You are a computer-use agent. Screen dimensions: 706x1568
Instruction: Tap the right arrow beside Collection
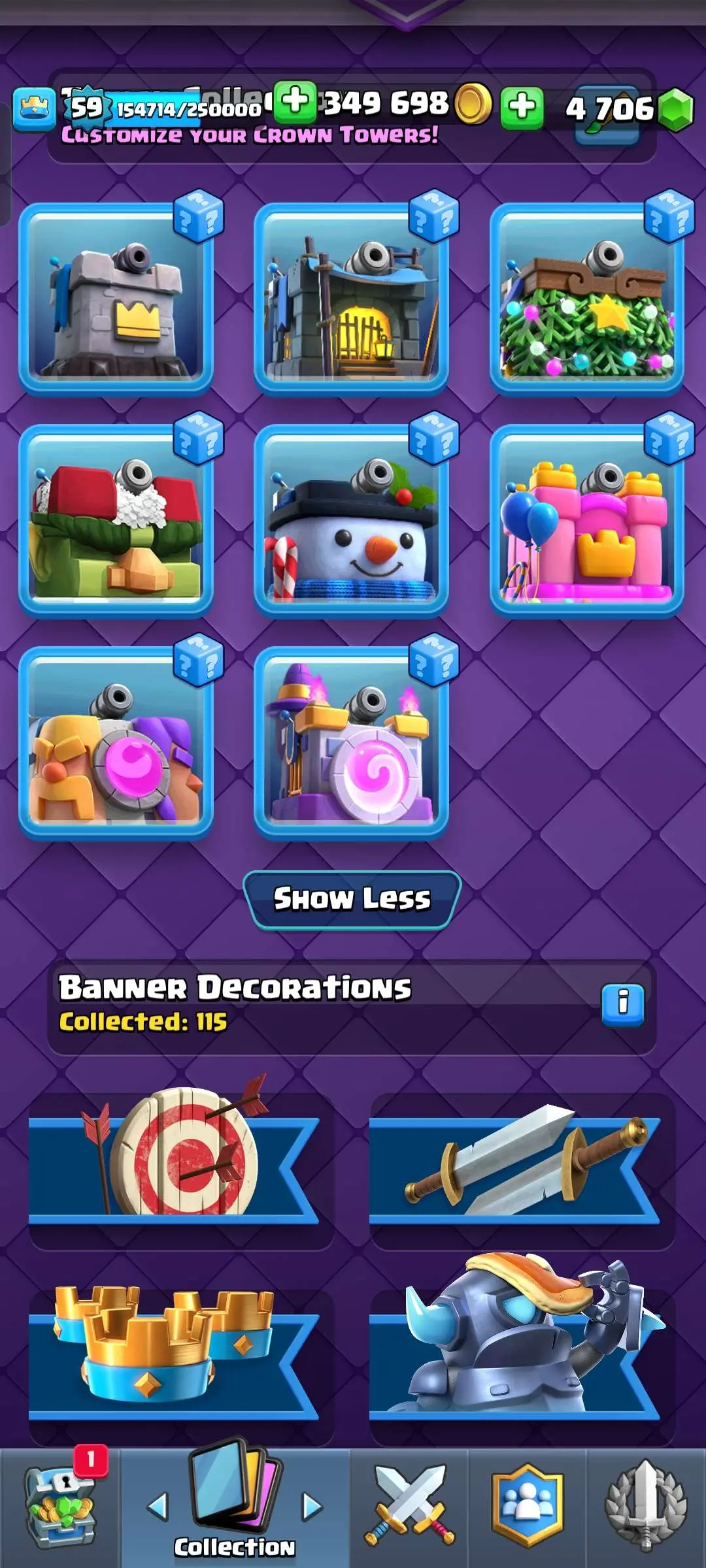[x=312, y=1507]
